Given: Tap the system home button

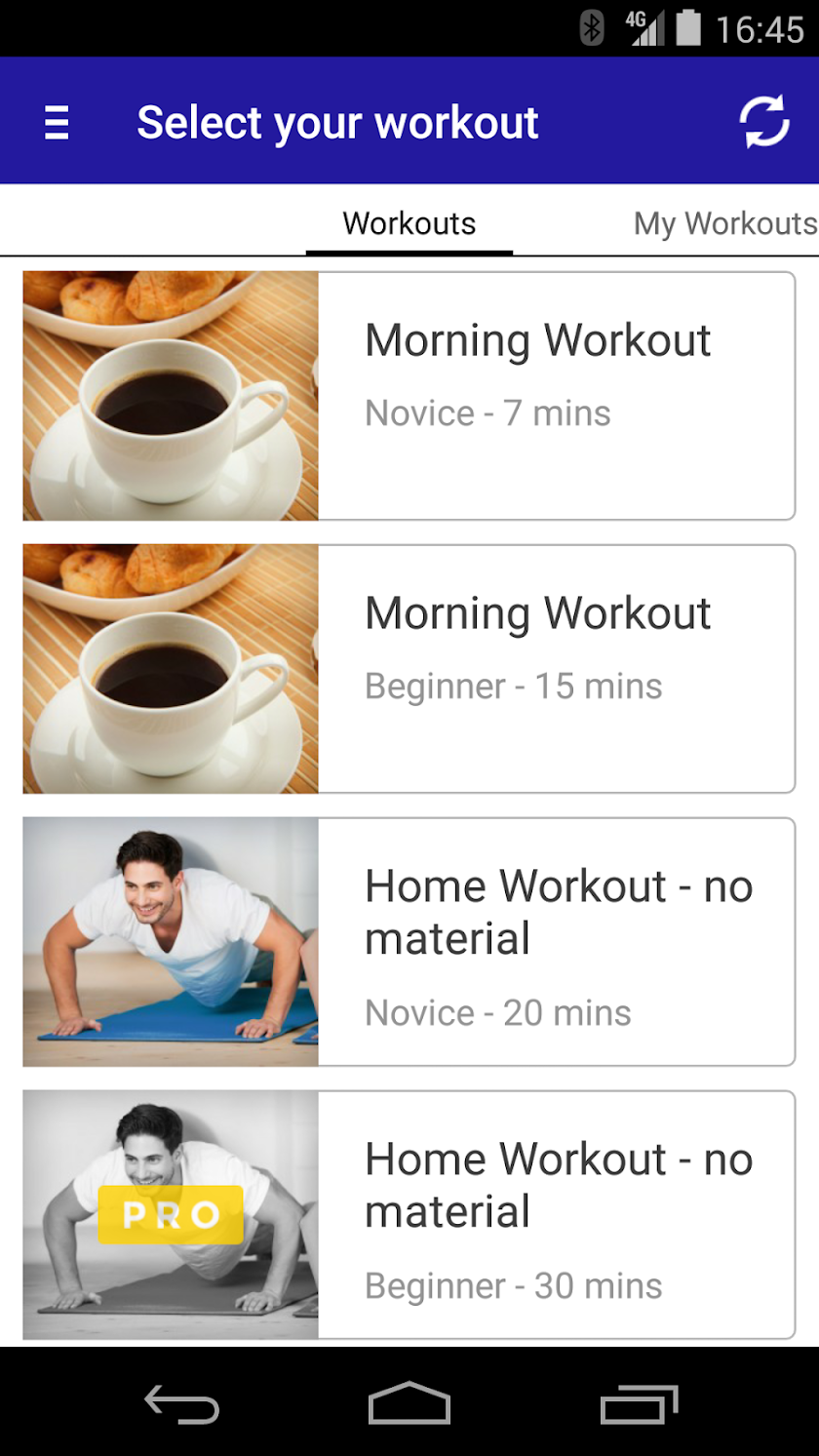Looking at the screenshot, I should [x=409, y=1405].
